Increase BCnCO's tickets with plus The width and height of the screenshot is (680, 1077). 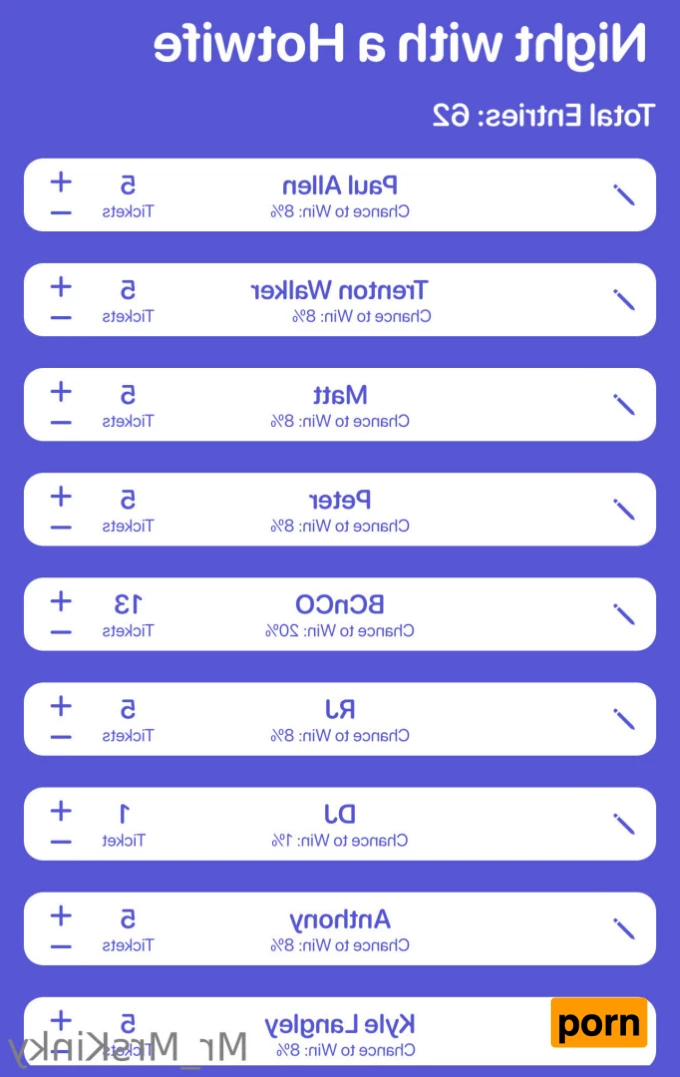pos(61,601)
